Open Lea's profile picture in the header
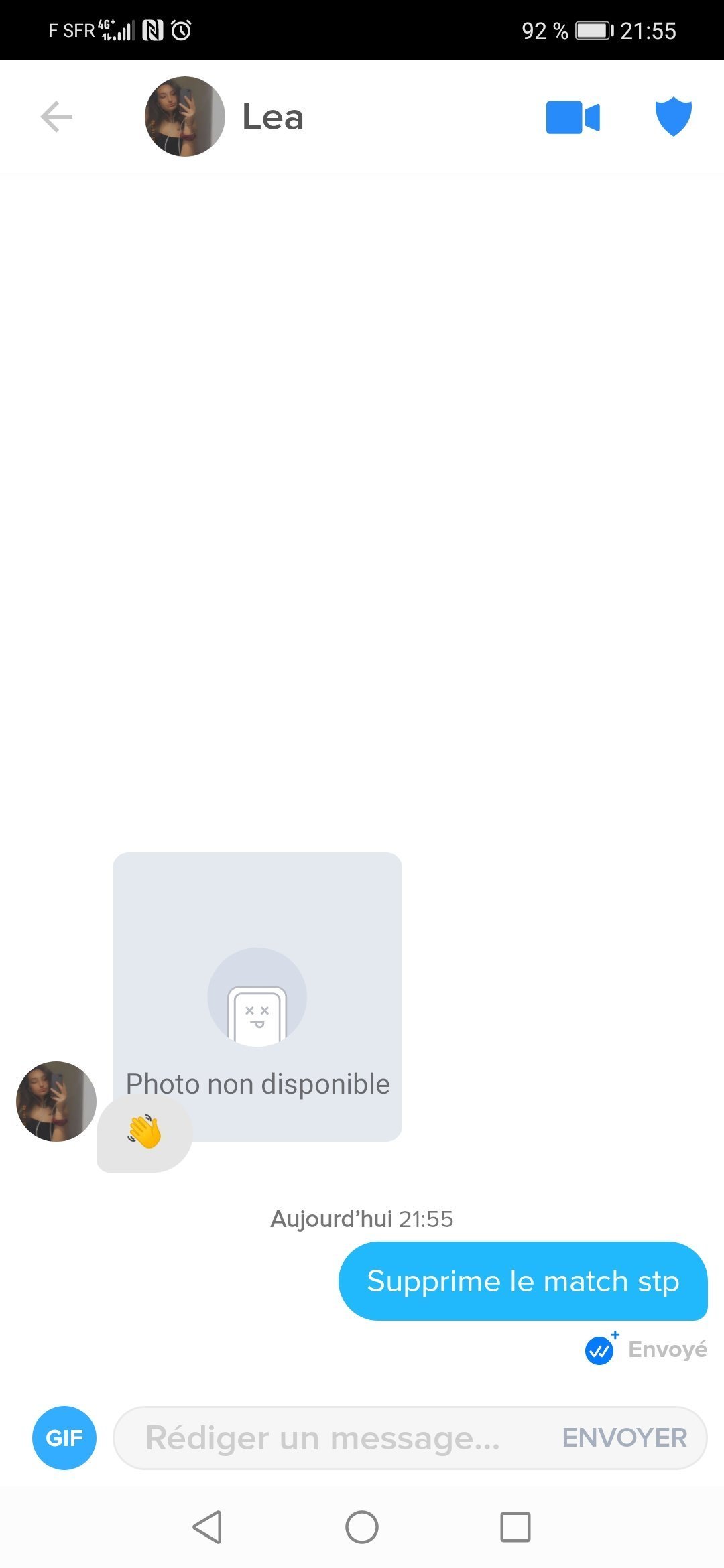The width and height of the screenshot is (724, 1568). click(x=185, y=117)
